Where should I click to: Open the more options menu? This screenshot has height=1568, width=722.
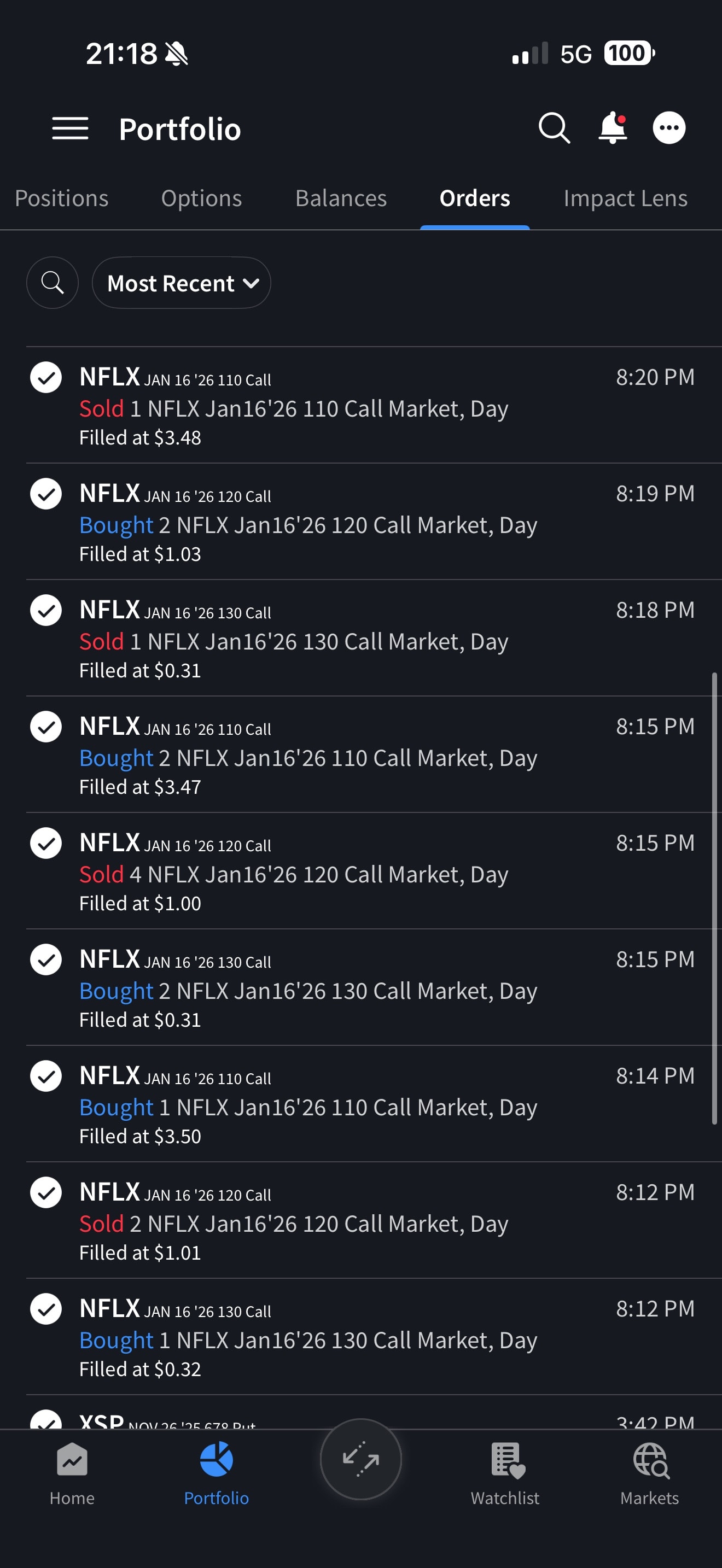[669, 128]
